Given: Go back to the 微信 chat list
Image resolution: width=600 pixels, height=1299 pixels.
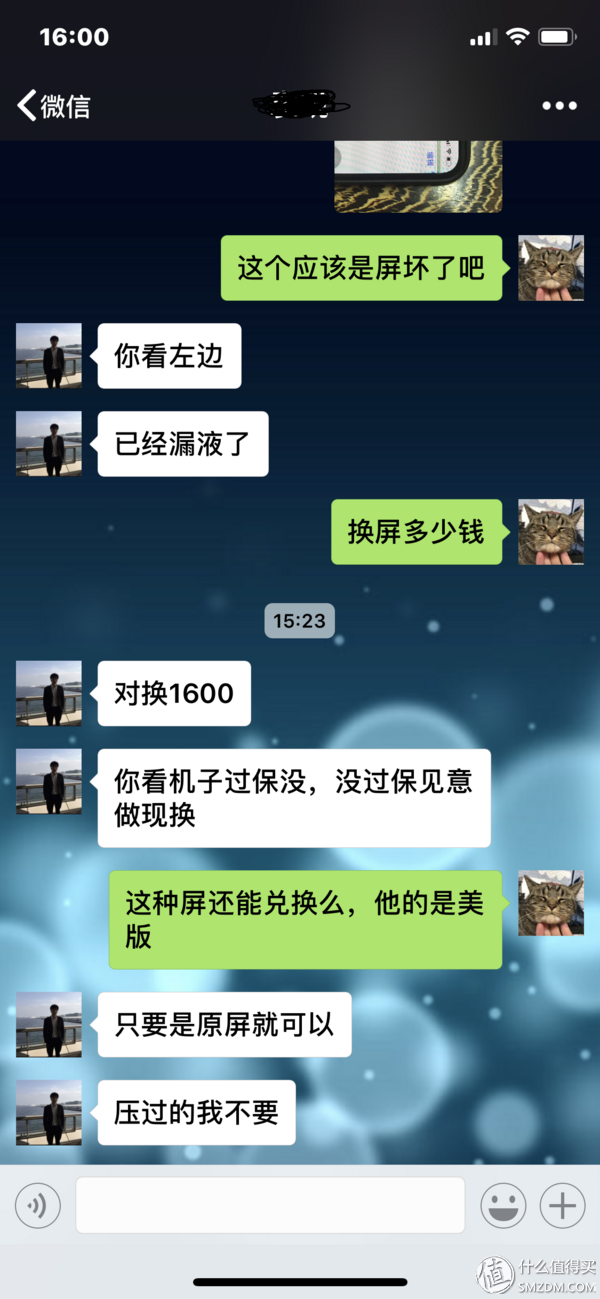Looking at the screenshot, I should pyautogui.click(x=54, y=106).
